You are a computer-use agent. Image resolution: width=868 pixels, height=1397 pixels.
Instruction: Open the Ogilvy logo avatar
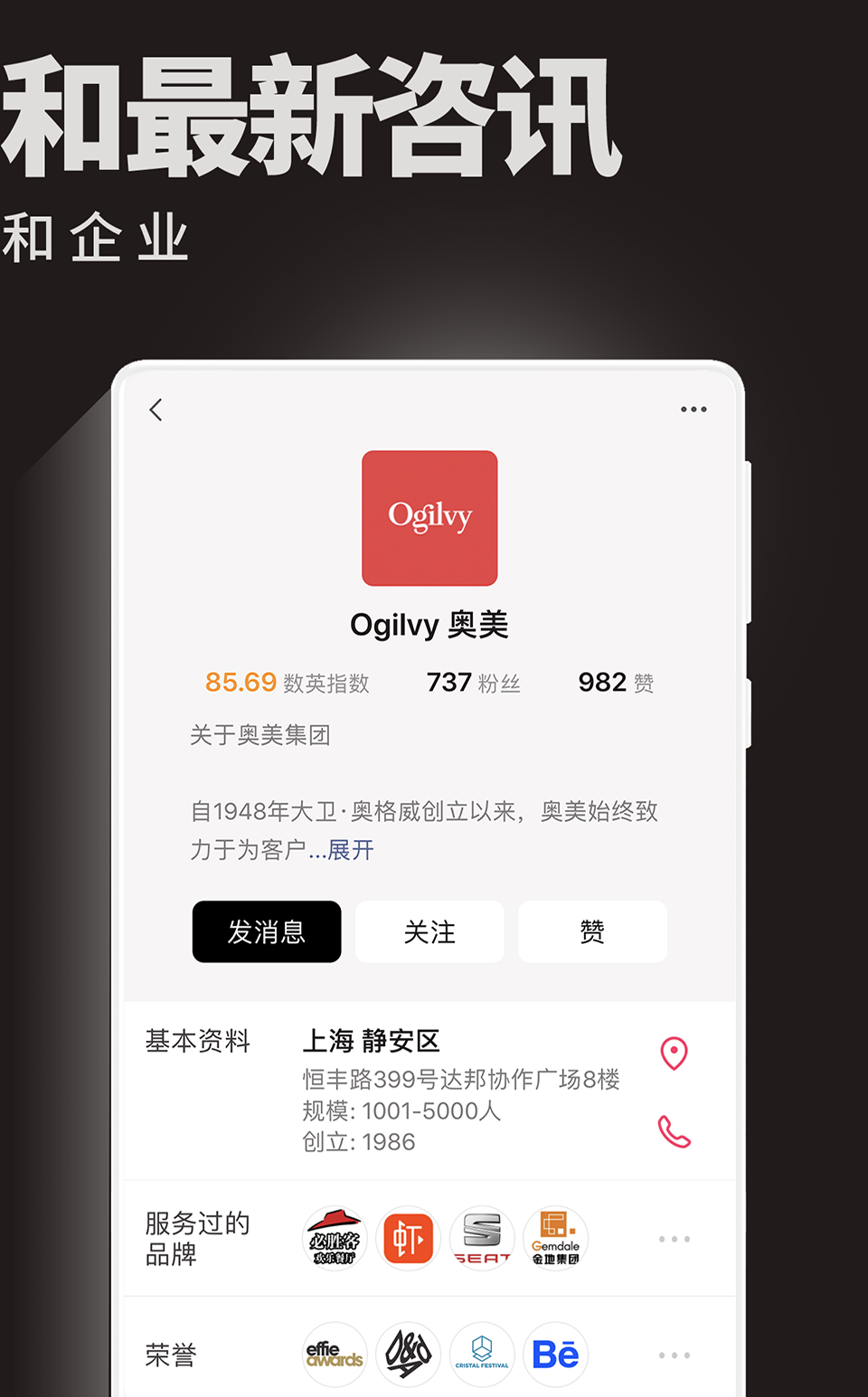tap(429, 518)
